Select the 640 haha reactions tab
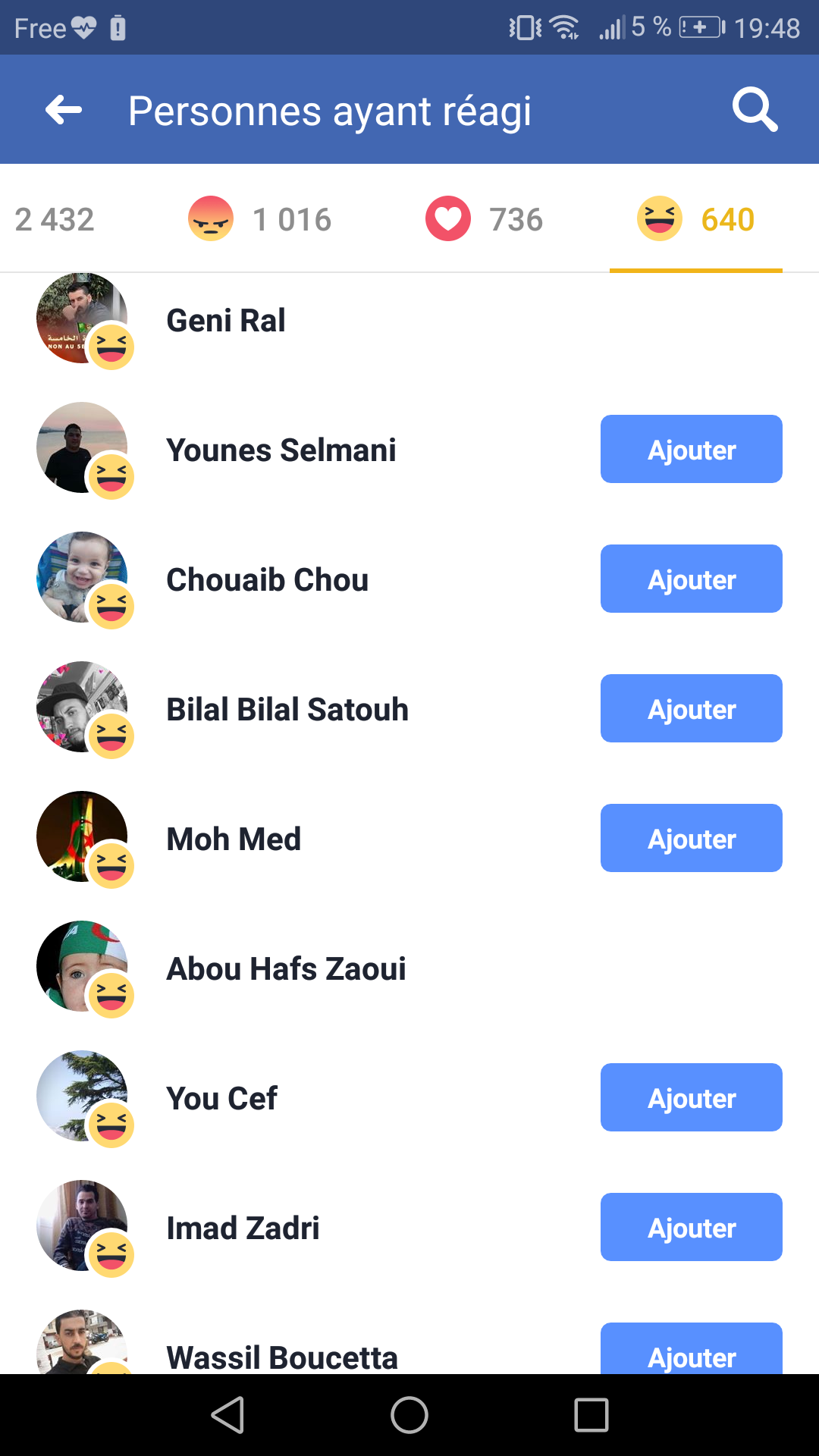This screenshot has height=1456, width=819. click(x=696, y=220)
